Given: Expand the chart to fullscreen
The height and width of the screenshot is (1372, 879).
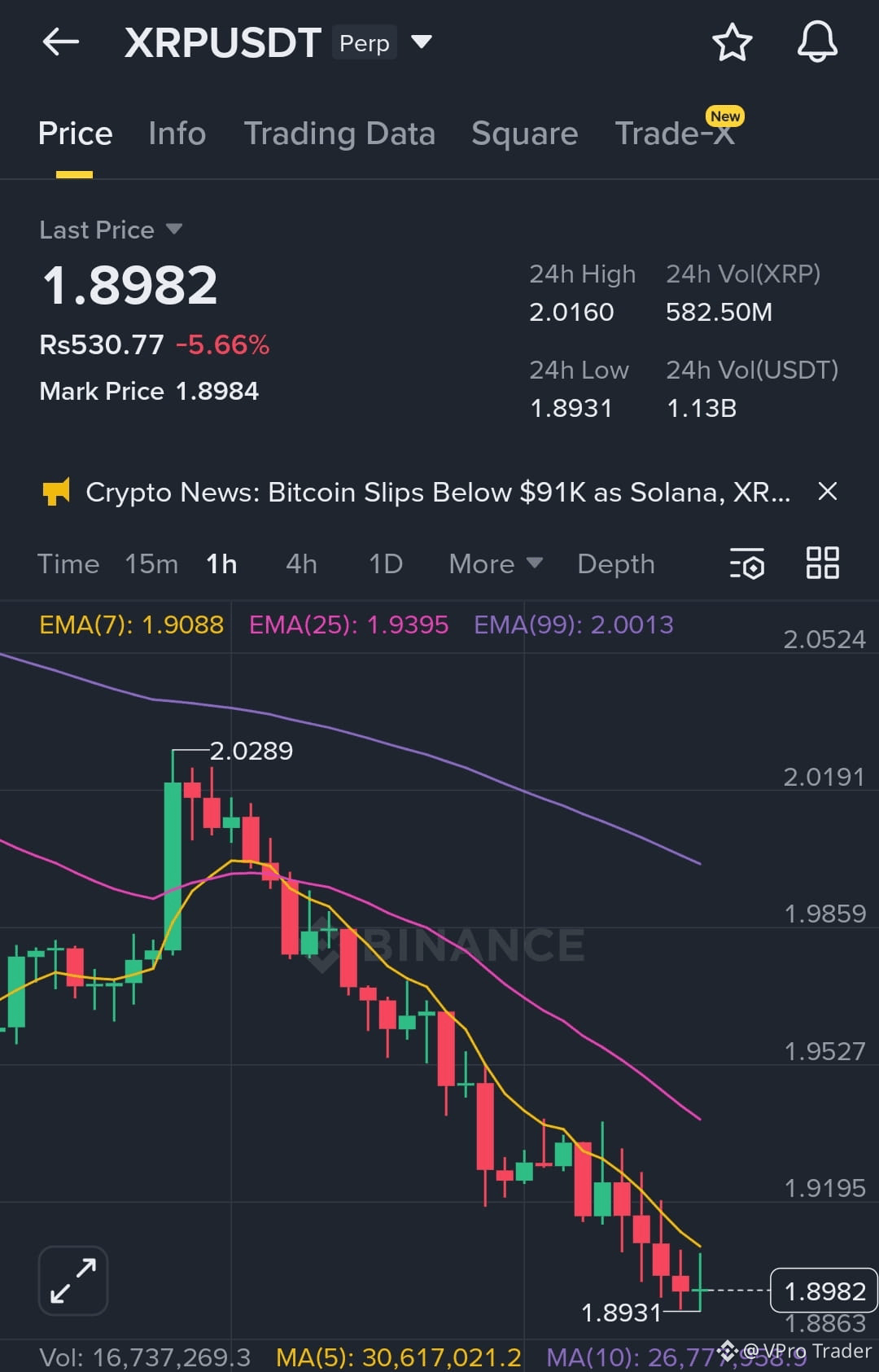Looking at the screenshot, I should coord(72,1279).
